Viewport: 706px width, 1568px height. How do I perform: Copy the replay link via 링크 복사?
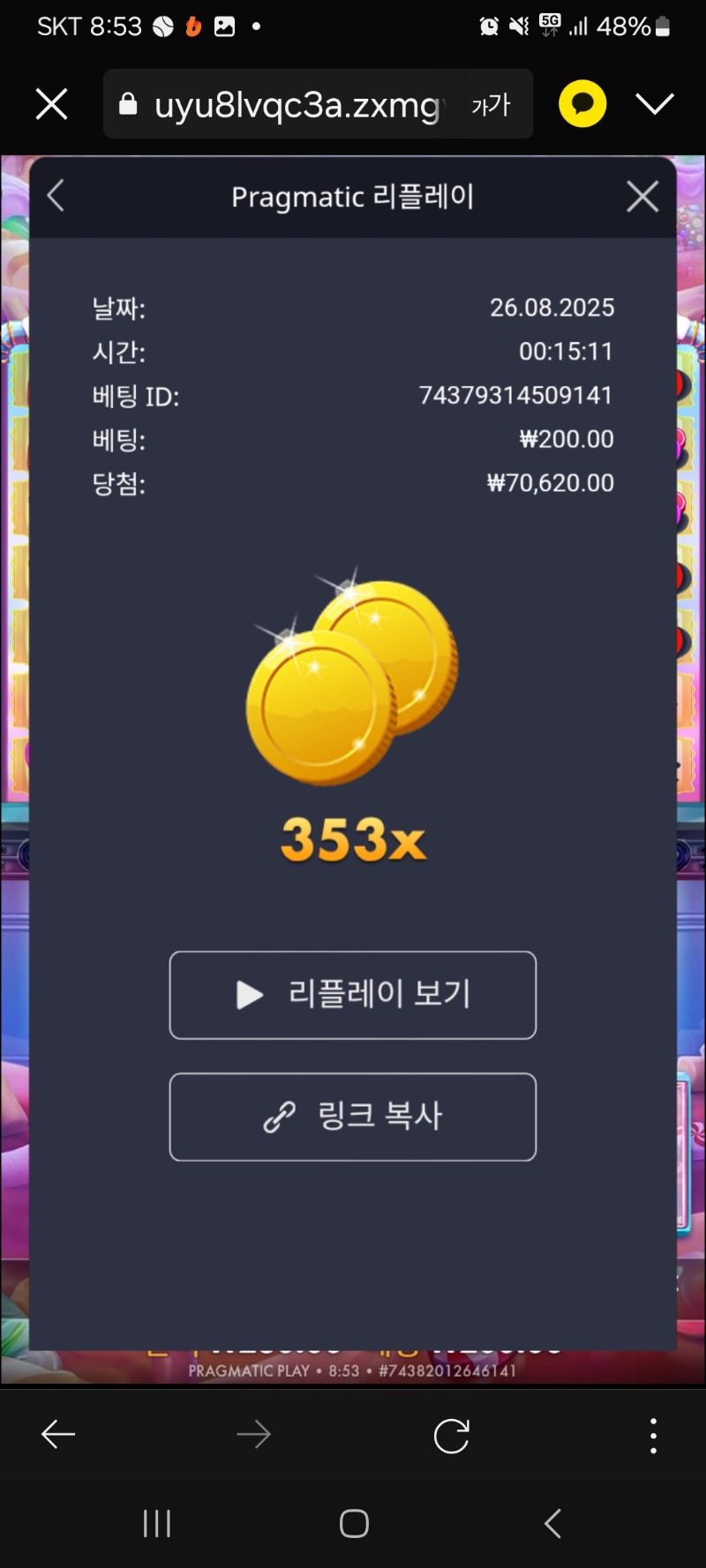coord(353,1116)
